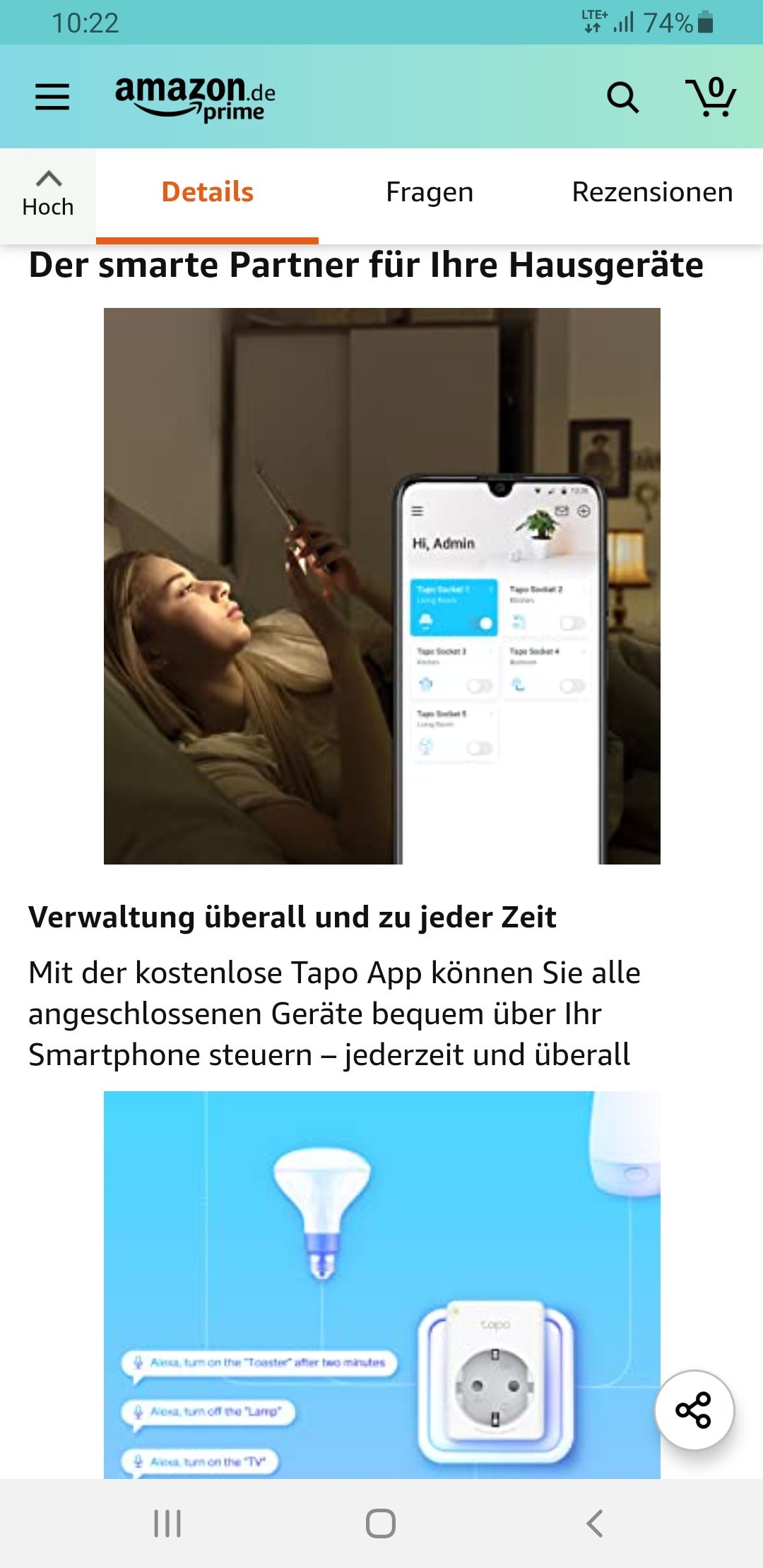Jump up with the Hoch button
Screen dimensions: 763x1568
pyautogui.click(x=48, y=194)
